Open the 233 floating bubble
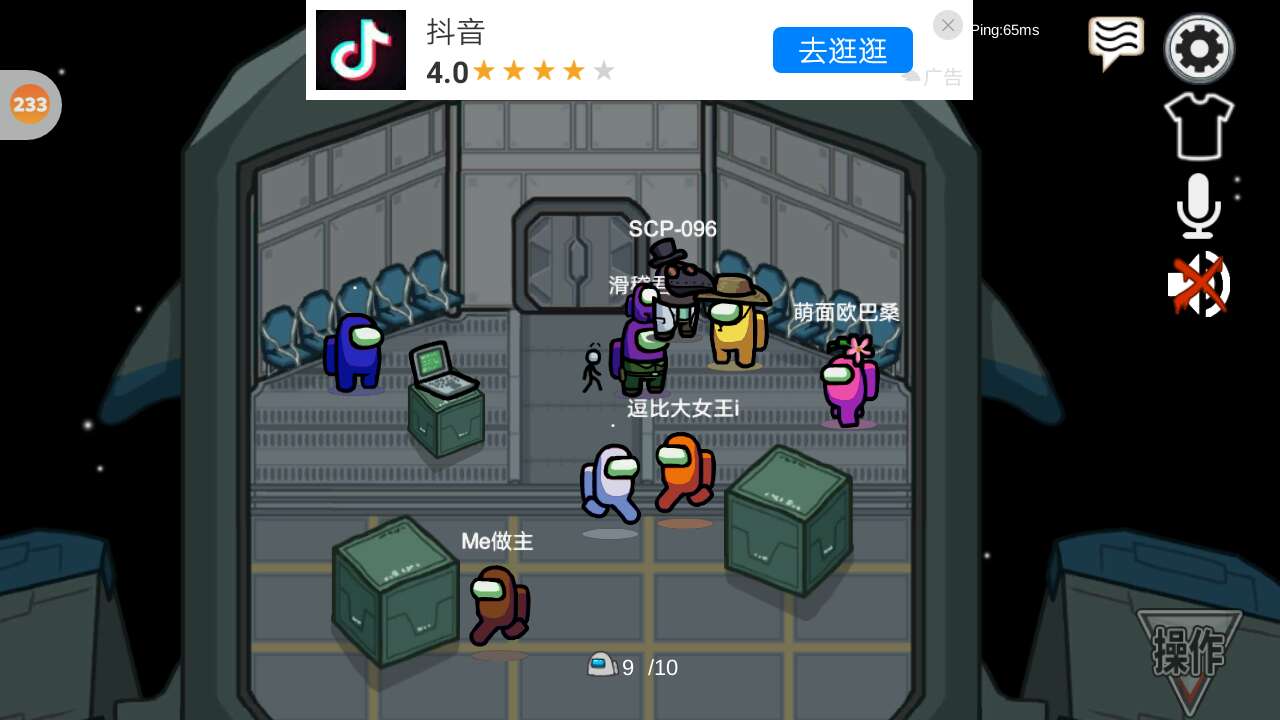Image resolution: width=1280 pixels, height=720 pixels. (x=29, y=104)
